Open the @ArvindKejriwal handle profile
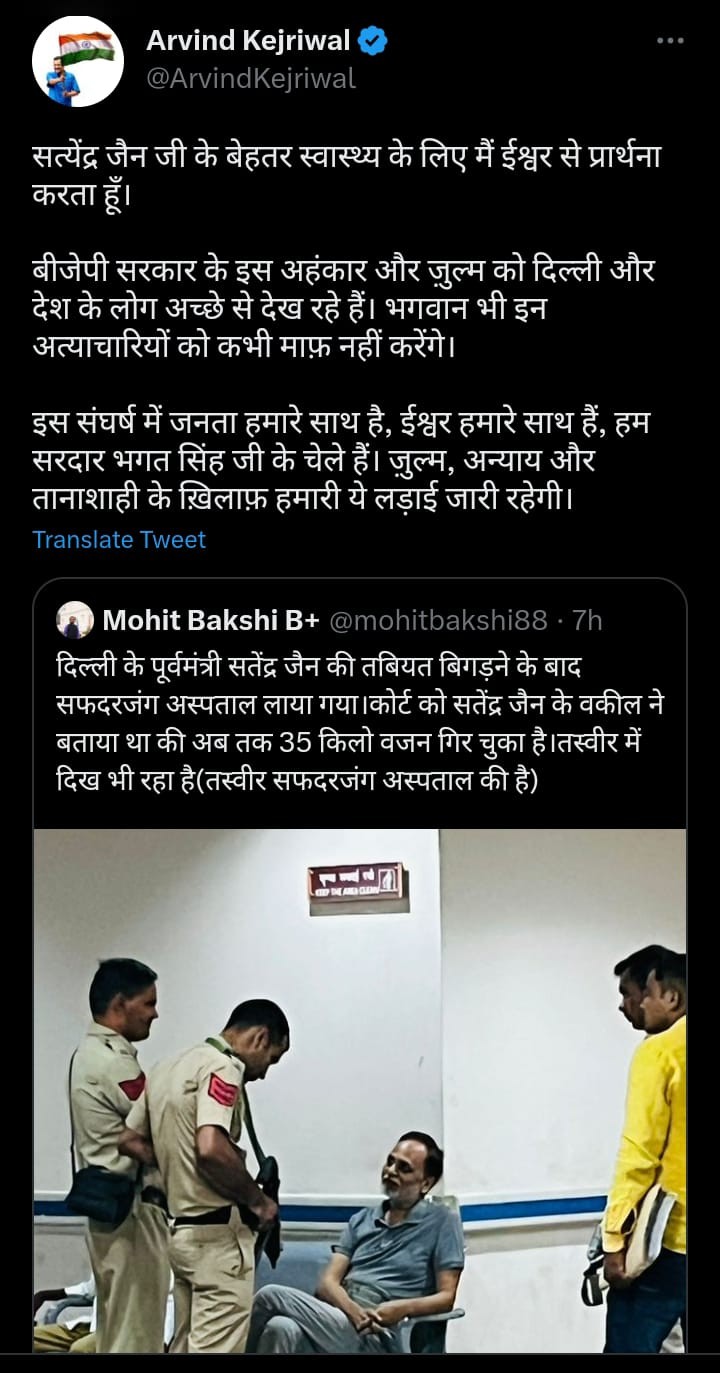The height and width of the screenshot is (1373, 720). pyautogui.click(x=251, y=79)
